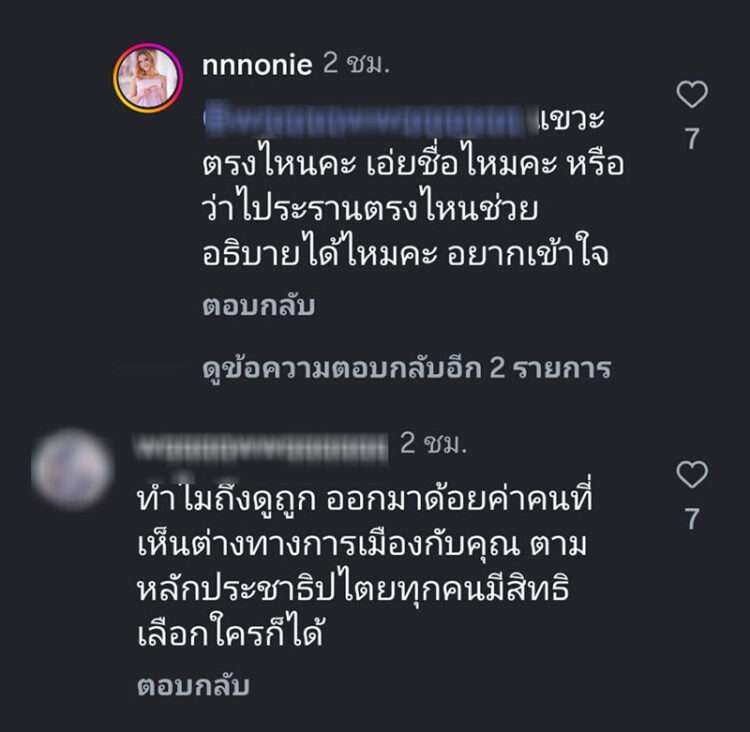Open the blurred mention in nnnonie's comment
Screen dimensions: 750x732
[x=370, y=120]
